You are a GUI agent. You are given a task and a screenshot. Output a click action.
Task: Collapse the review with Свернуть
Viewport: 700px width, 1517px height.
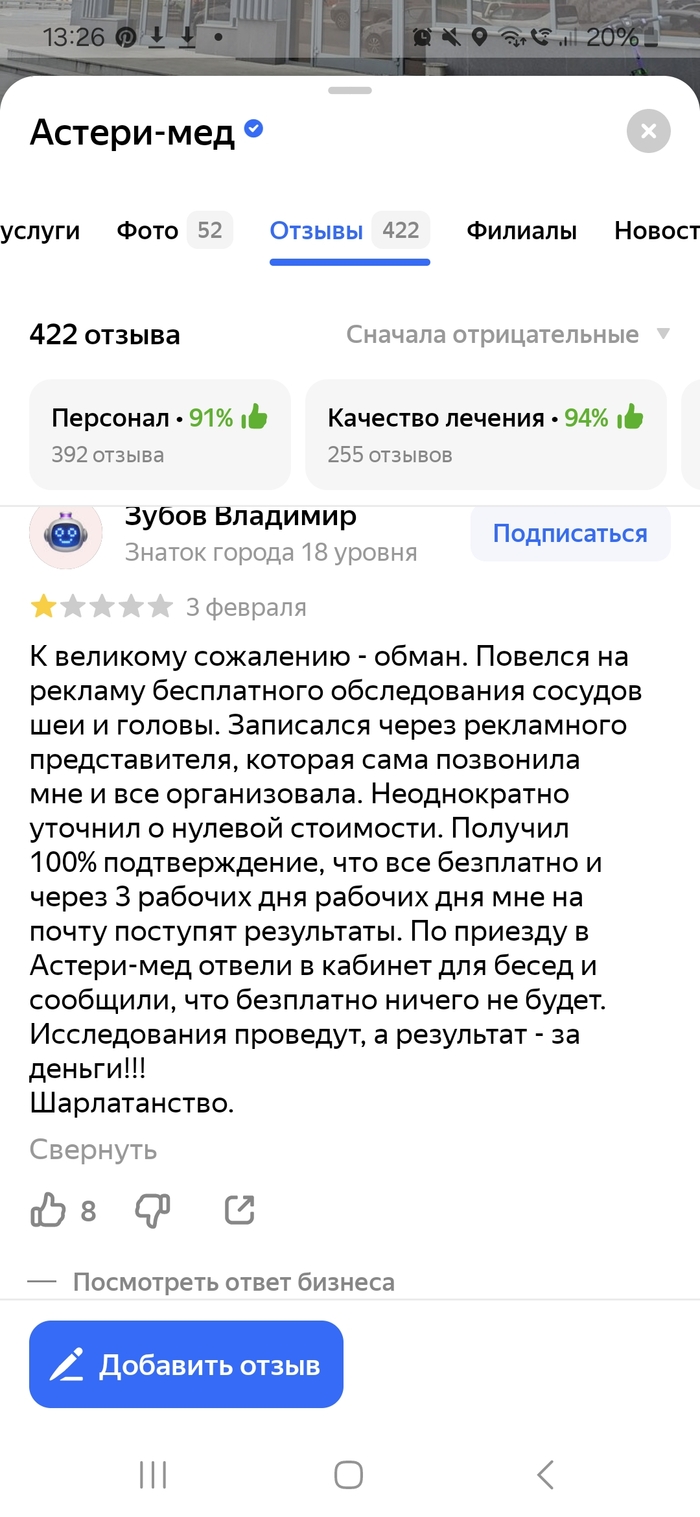[93, 1150]
